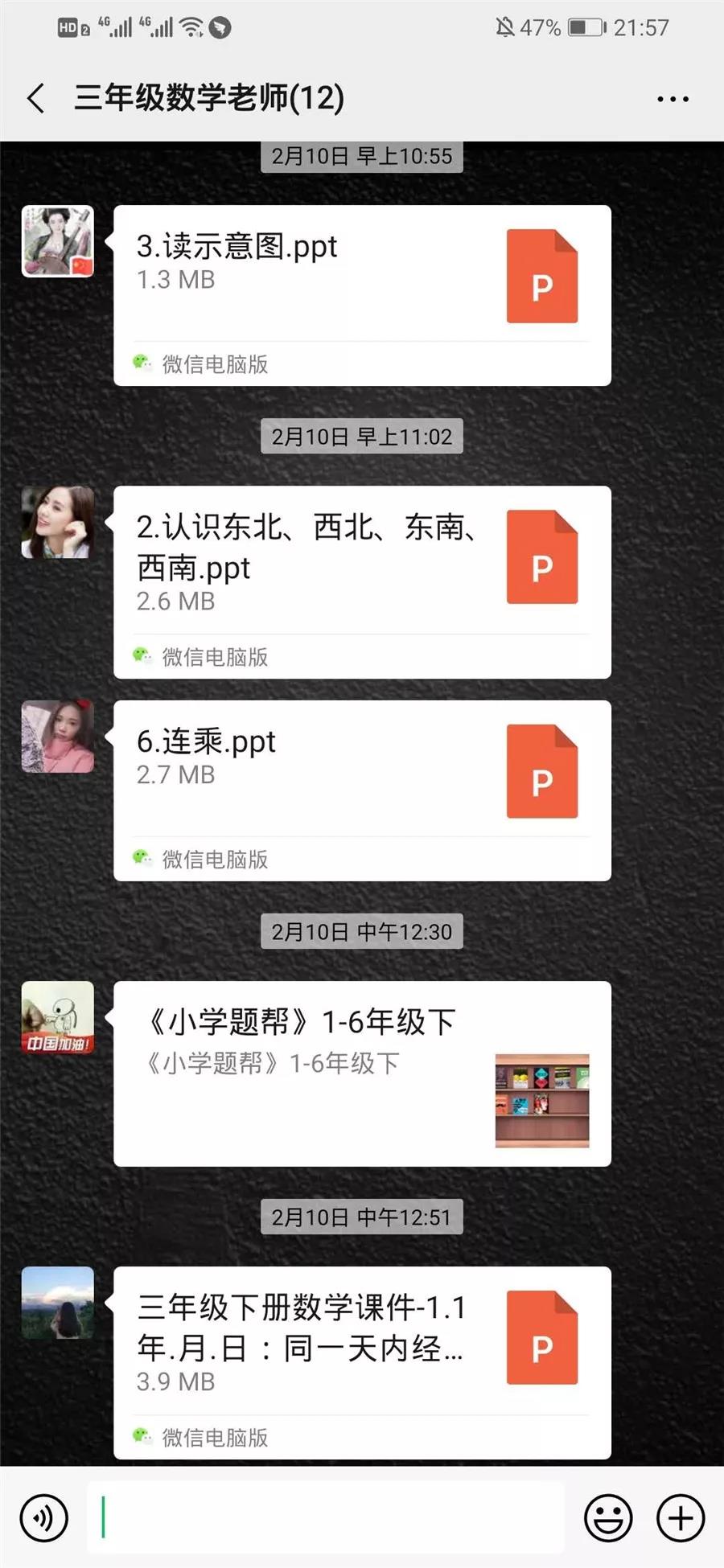Open the 3.读示意图.ppt file
The image size is (724, 1568).
[x=362, y=295]
